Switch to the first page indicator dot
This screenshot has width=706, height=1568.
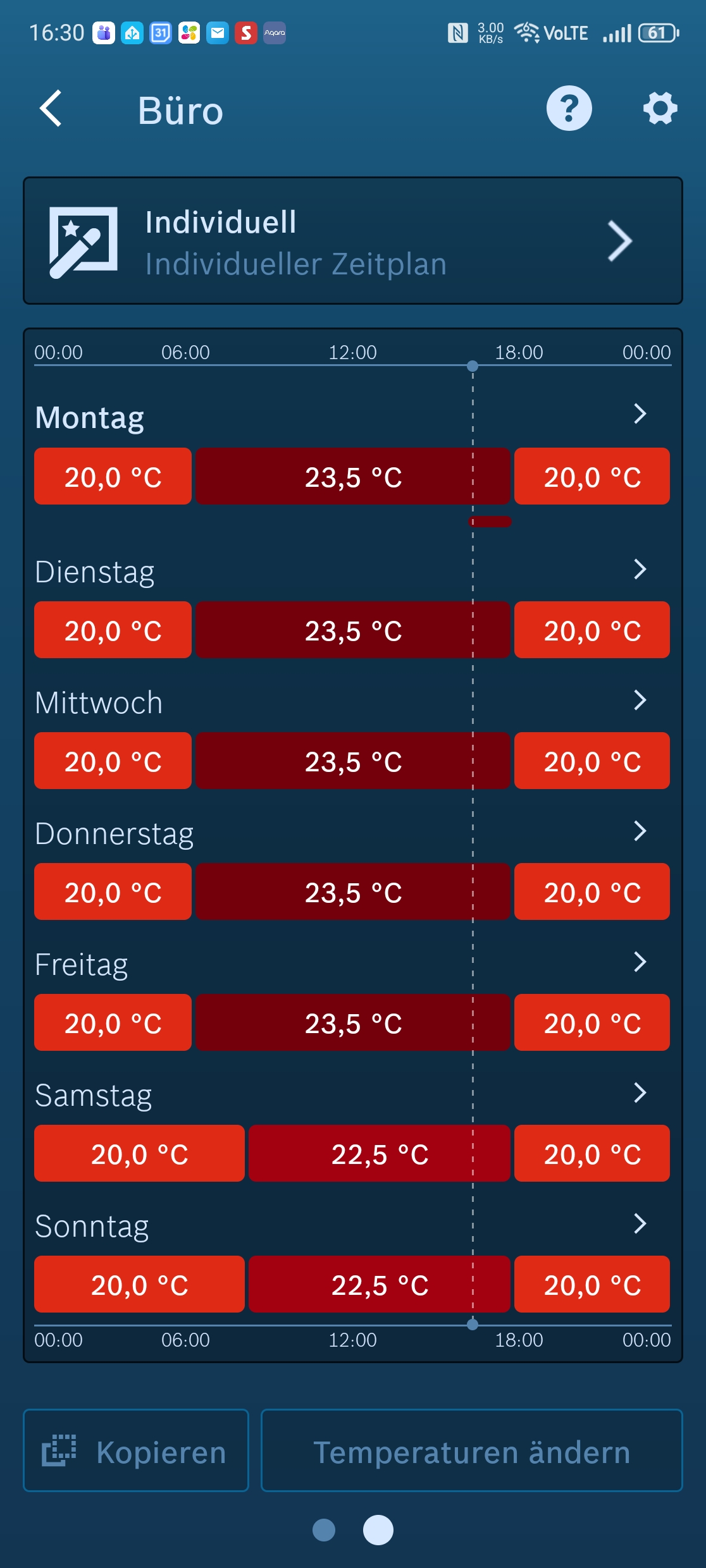(x=324, y=1530)
